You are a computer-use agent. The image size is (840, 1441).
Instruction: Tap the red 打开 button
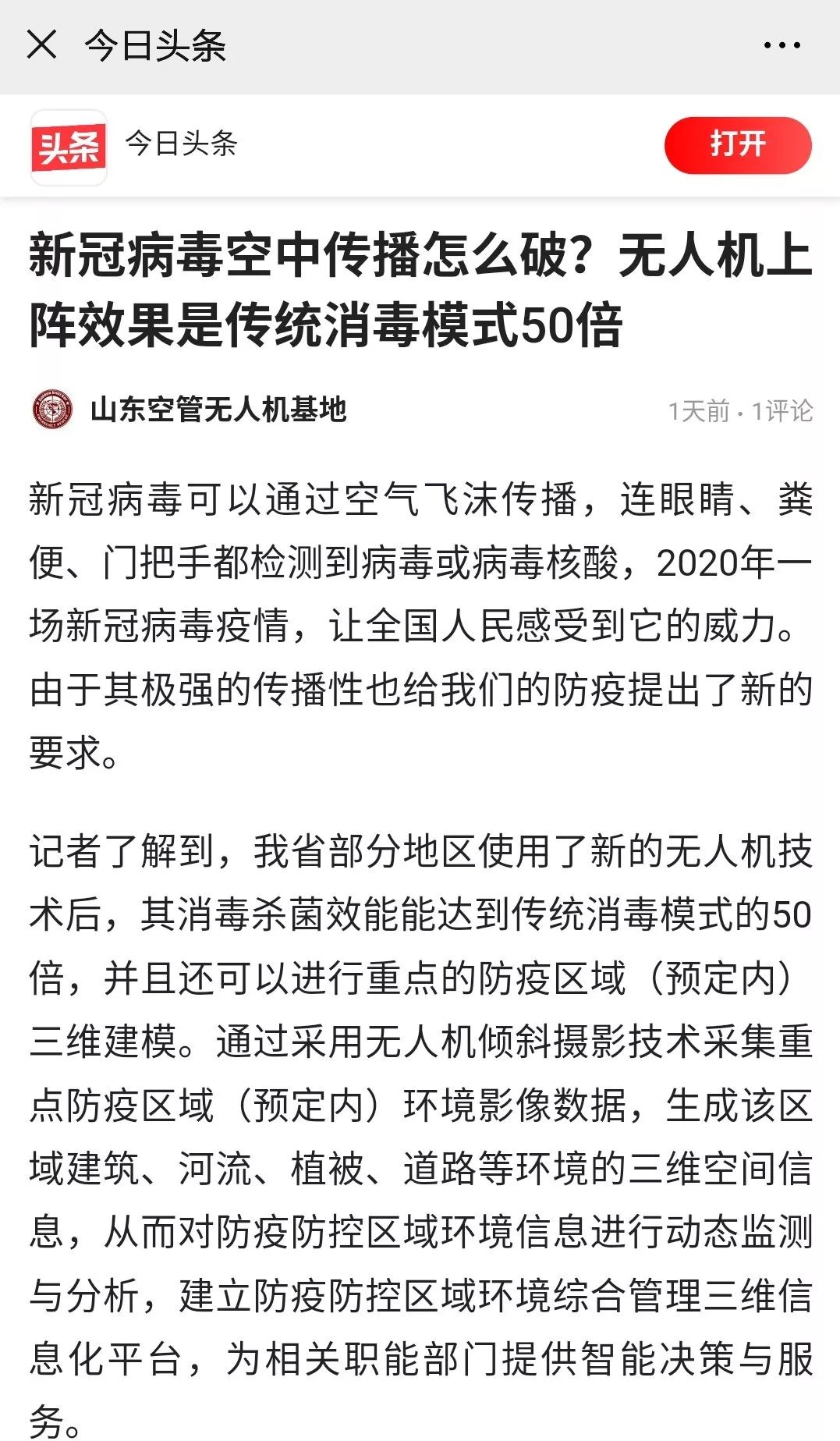point(737,145)
